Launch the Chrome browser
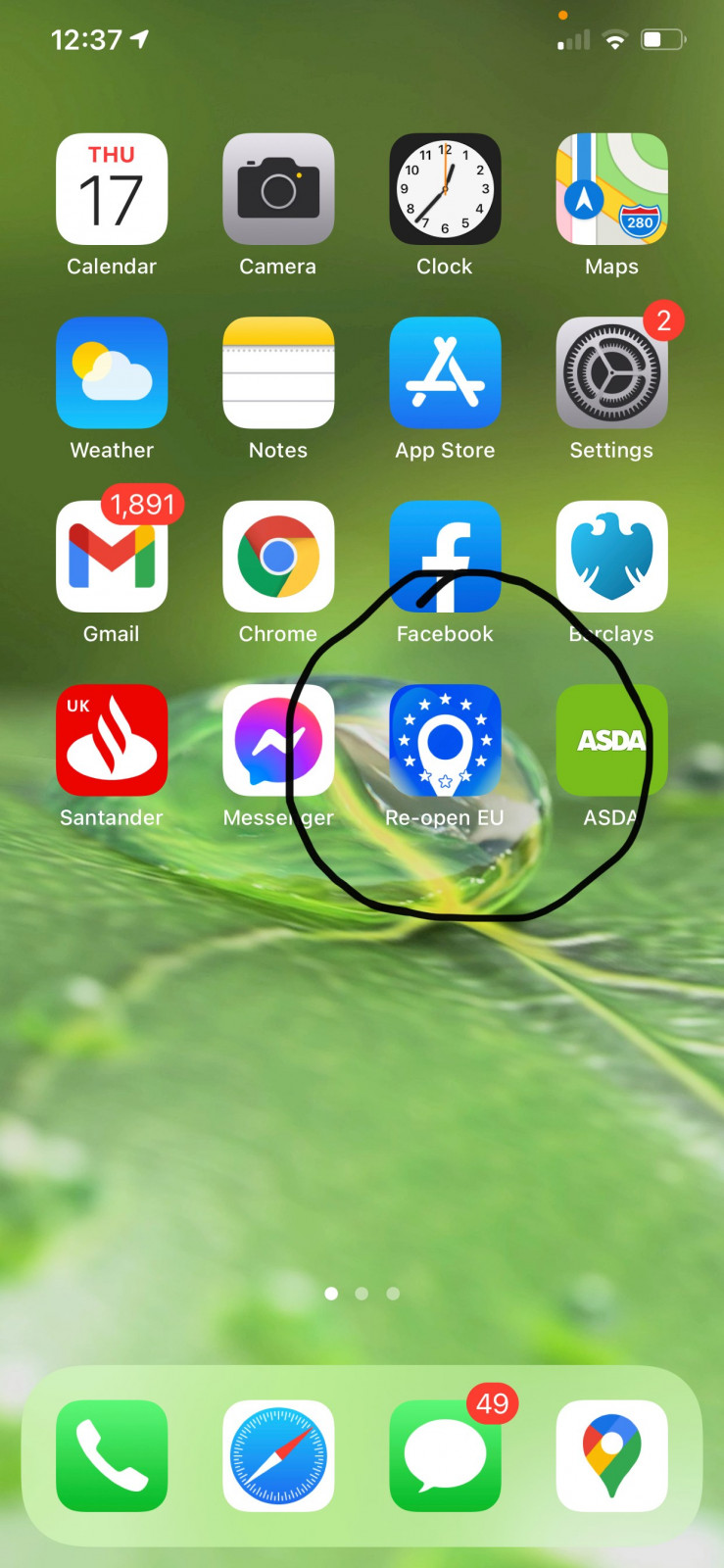 (x=278, y=557)
